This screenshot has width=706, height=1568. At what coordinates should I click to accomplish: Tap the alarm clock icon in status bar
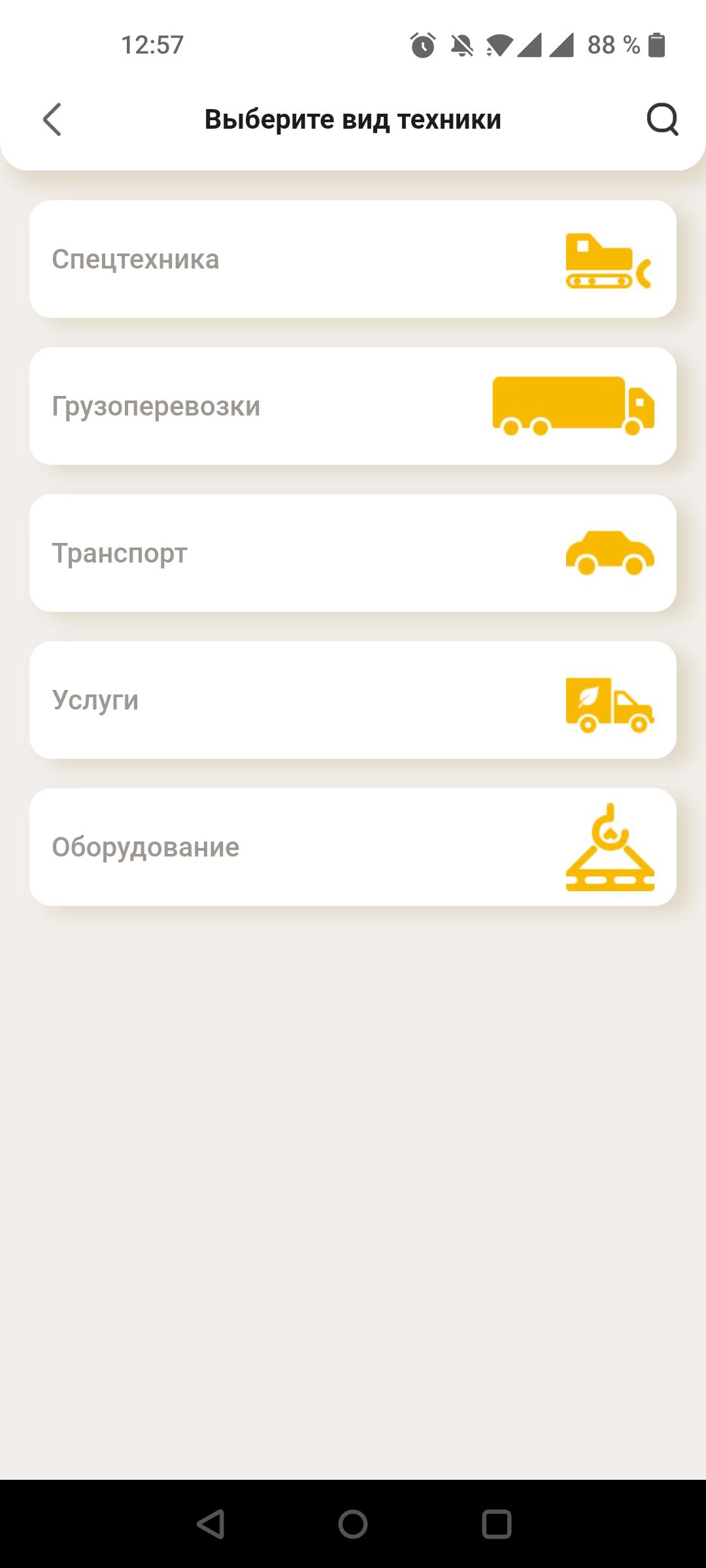pos(422,44)
